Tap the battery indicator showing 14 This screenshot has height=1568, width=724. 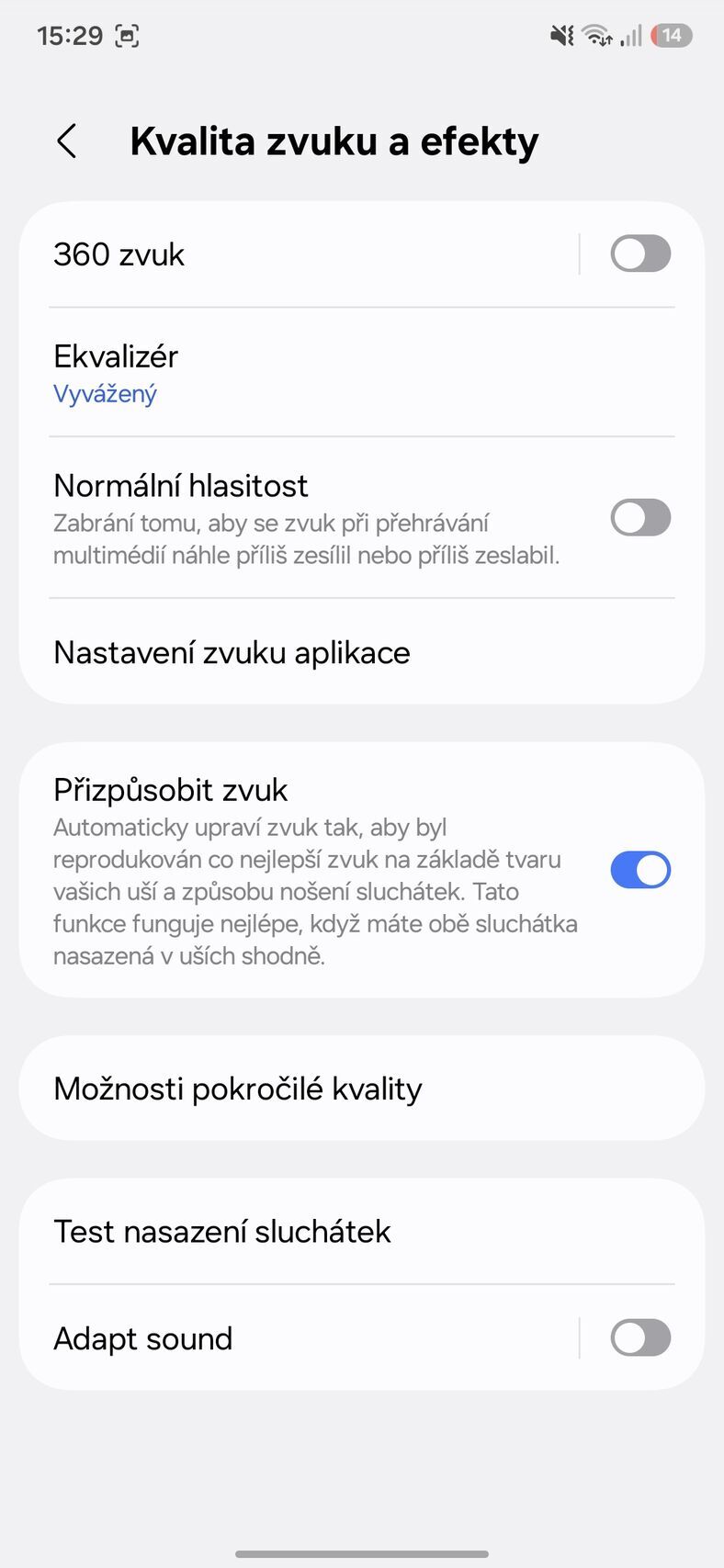[670, 35]
